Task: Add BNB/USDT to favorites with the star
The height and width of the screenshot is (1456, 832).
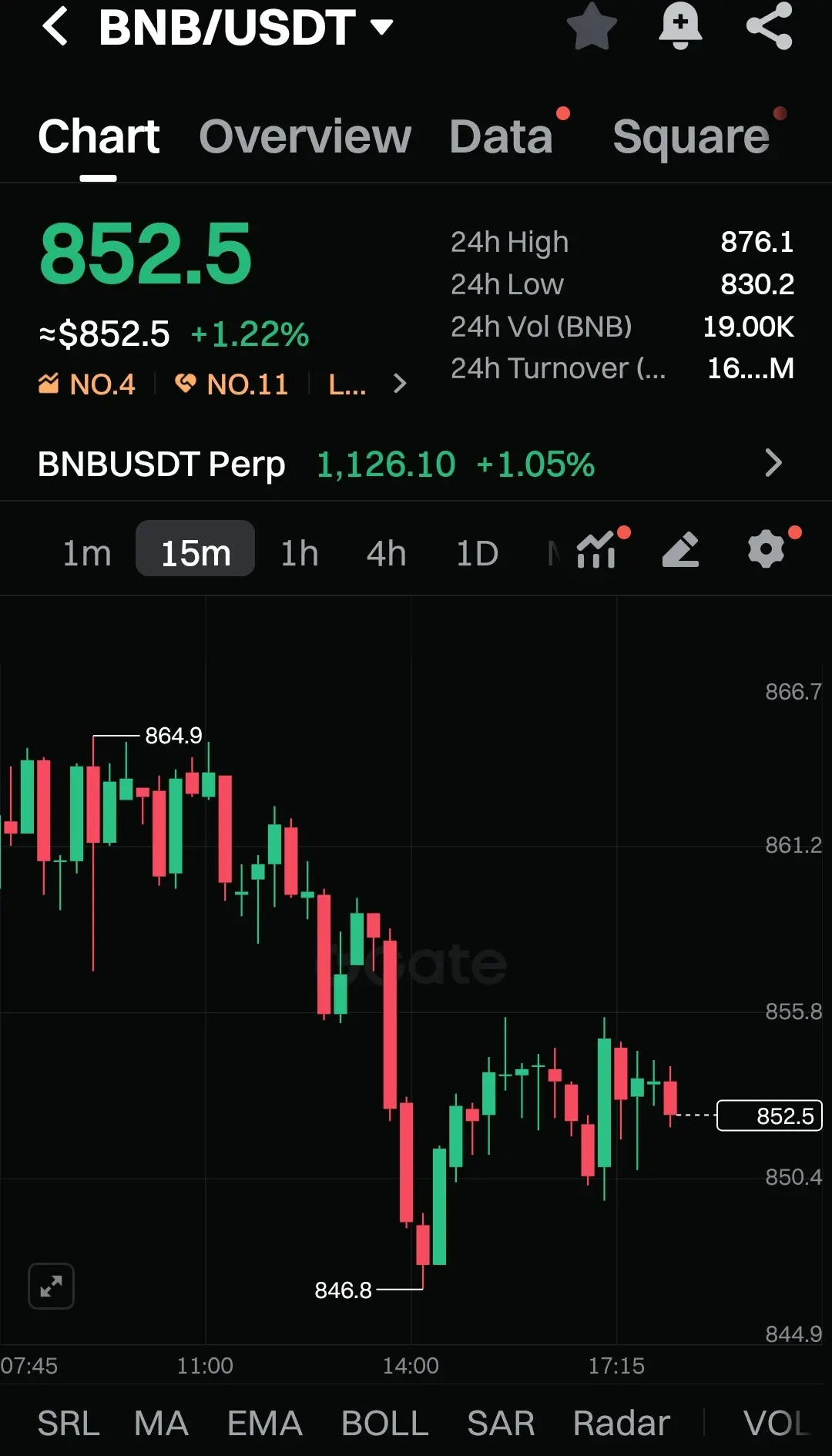Action: tap(592, 26)
